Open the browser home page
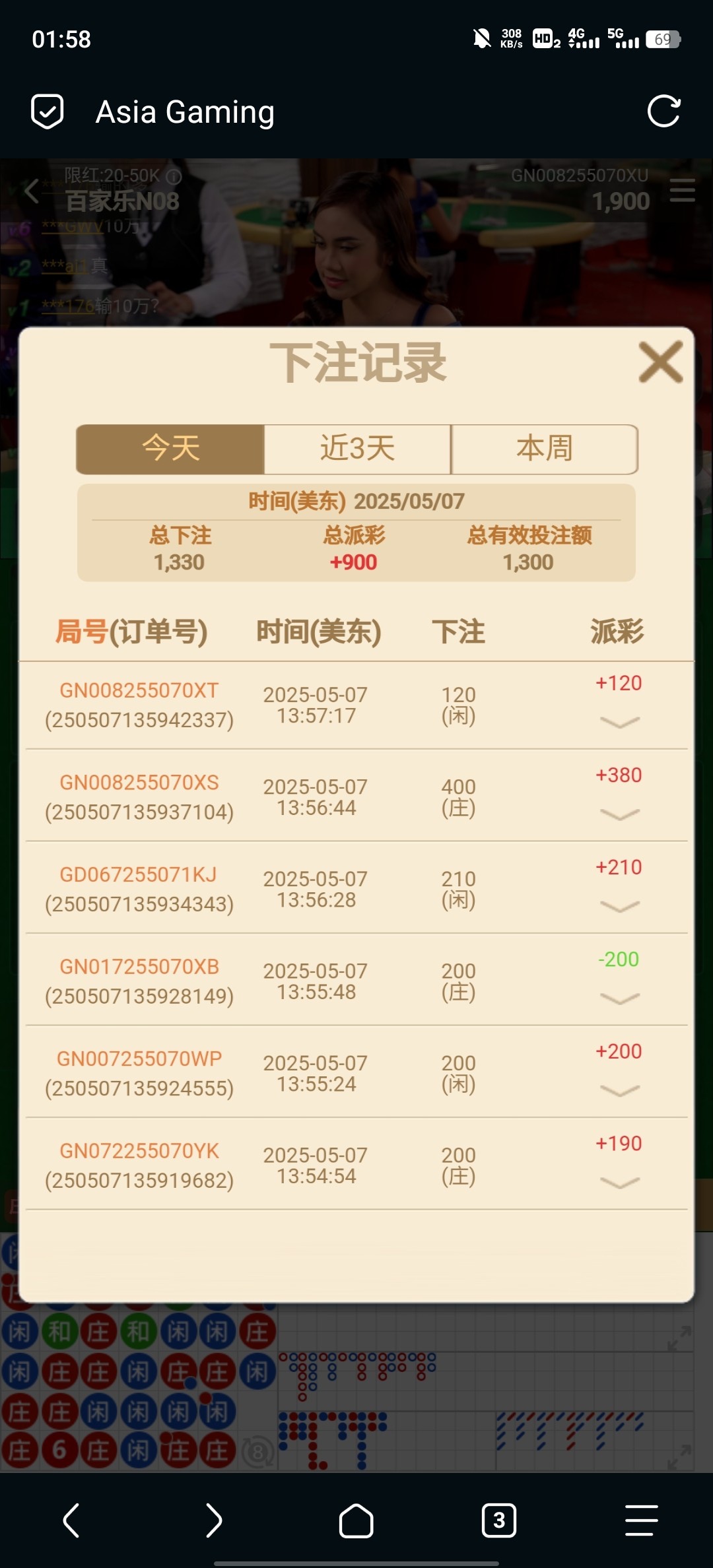Viewport: 713px width, 1568px height. (x=356, y=1520)
